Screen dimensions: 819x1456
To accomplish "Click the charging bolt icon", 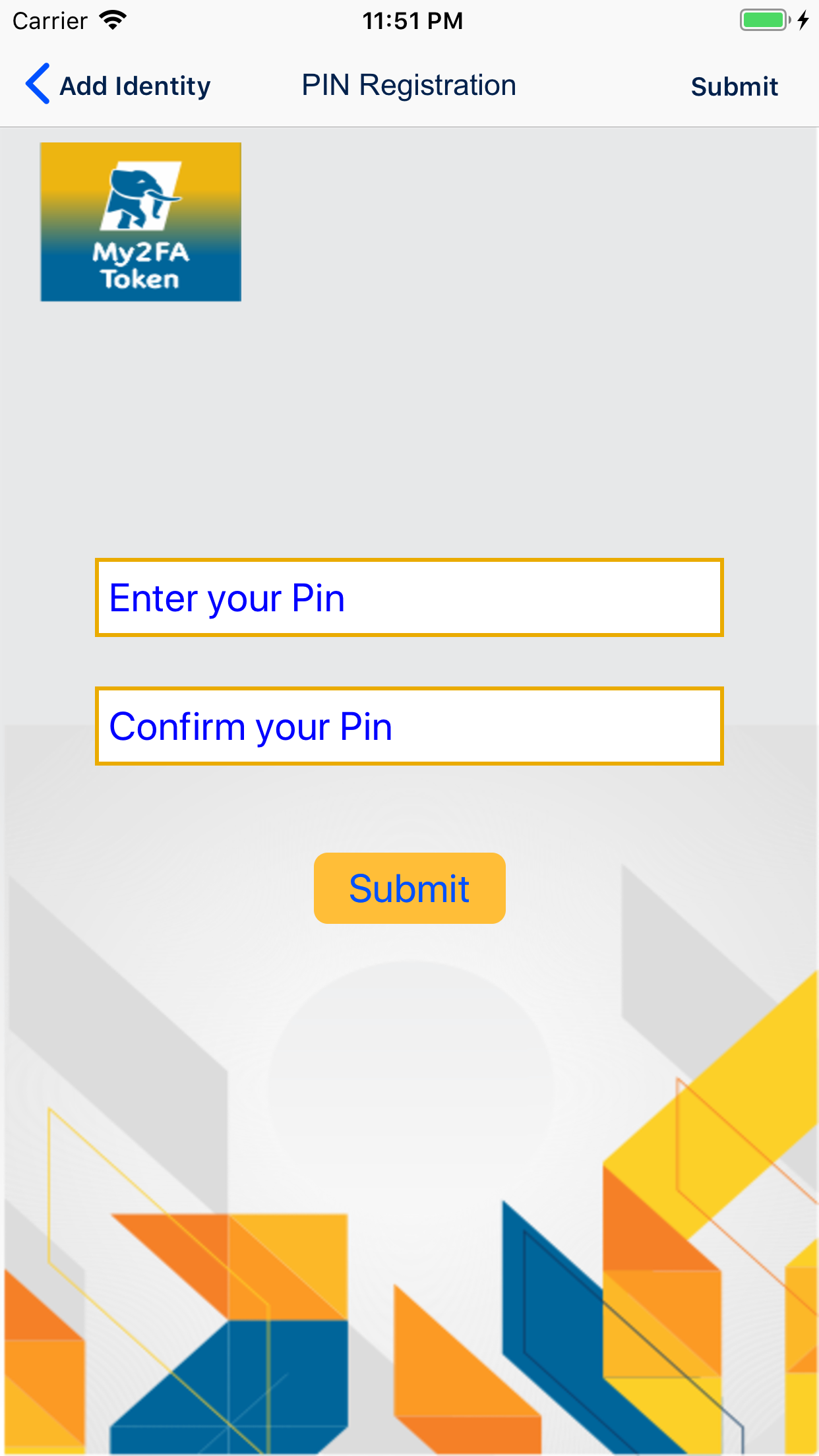I will (x=803, y=20).
